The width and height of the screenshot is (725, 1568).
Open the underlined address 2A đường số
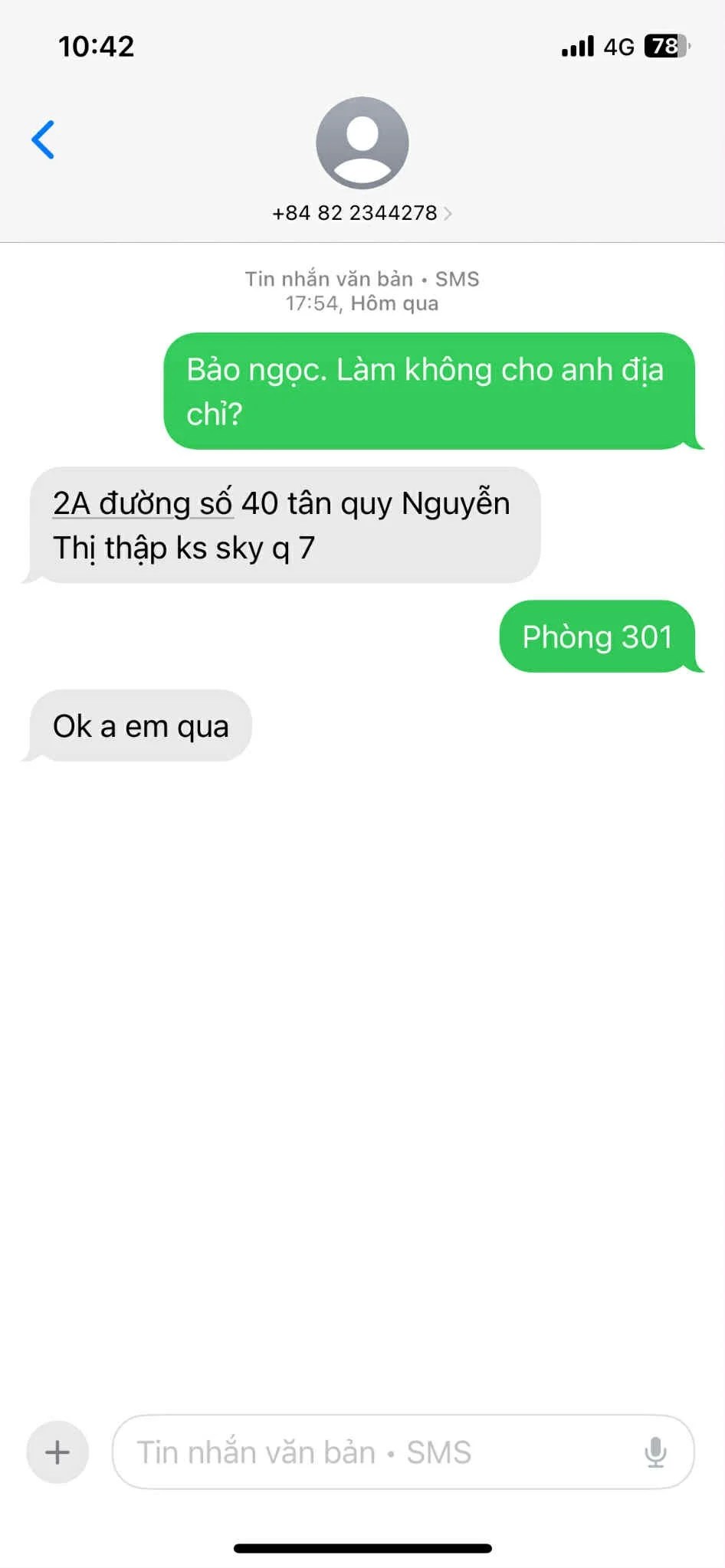click(x=143, y=504)
